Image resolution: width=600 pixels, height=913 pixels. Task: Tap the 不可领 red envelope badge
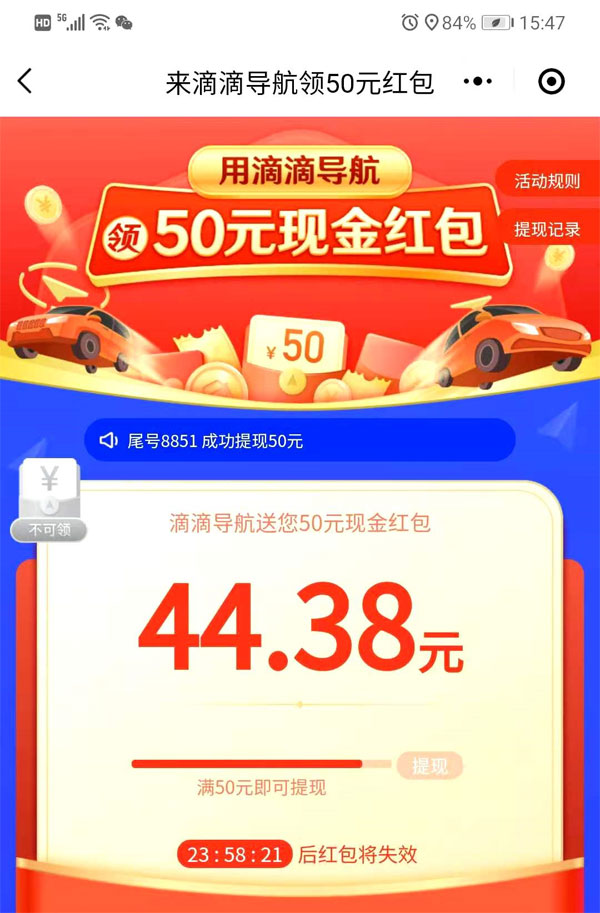click(49, 505)
